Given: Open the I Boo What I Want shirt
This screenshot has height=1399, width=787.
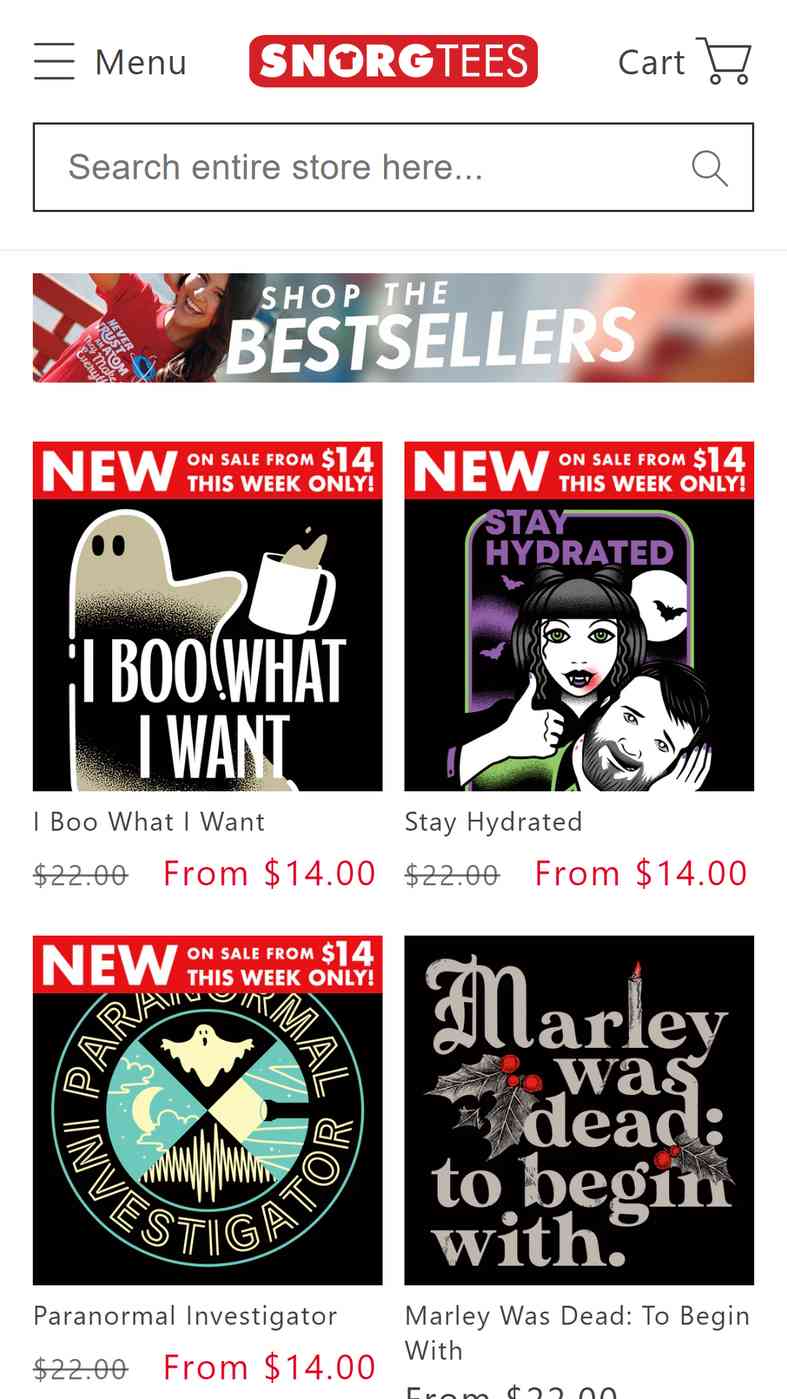Looking at the screenshot, I should [207, 616].
